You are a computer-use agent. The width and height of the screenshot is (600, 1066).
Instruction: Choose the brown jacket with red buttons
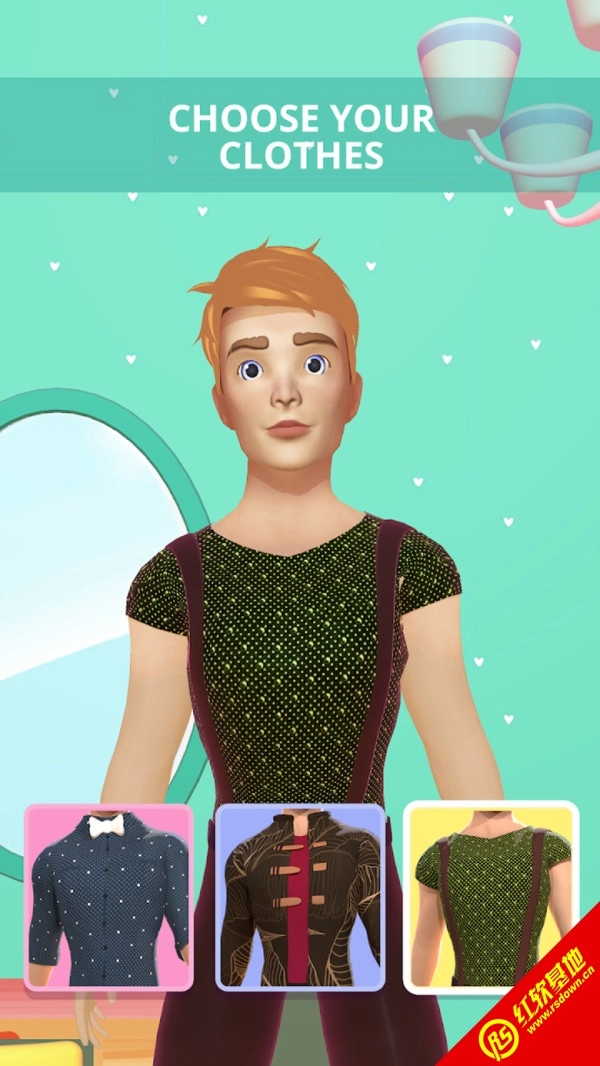click(300, 897)
